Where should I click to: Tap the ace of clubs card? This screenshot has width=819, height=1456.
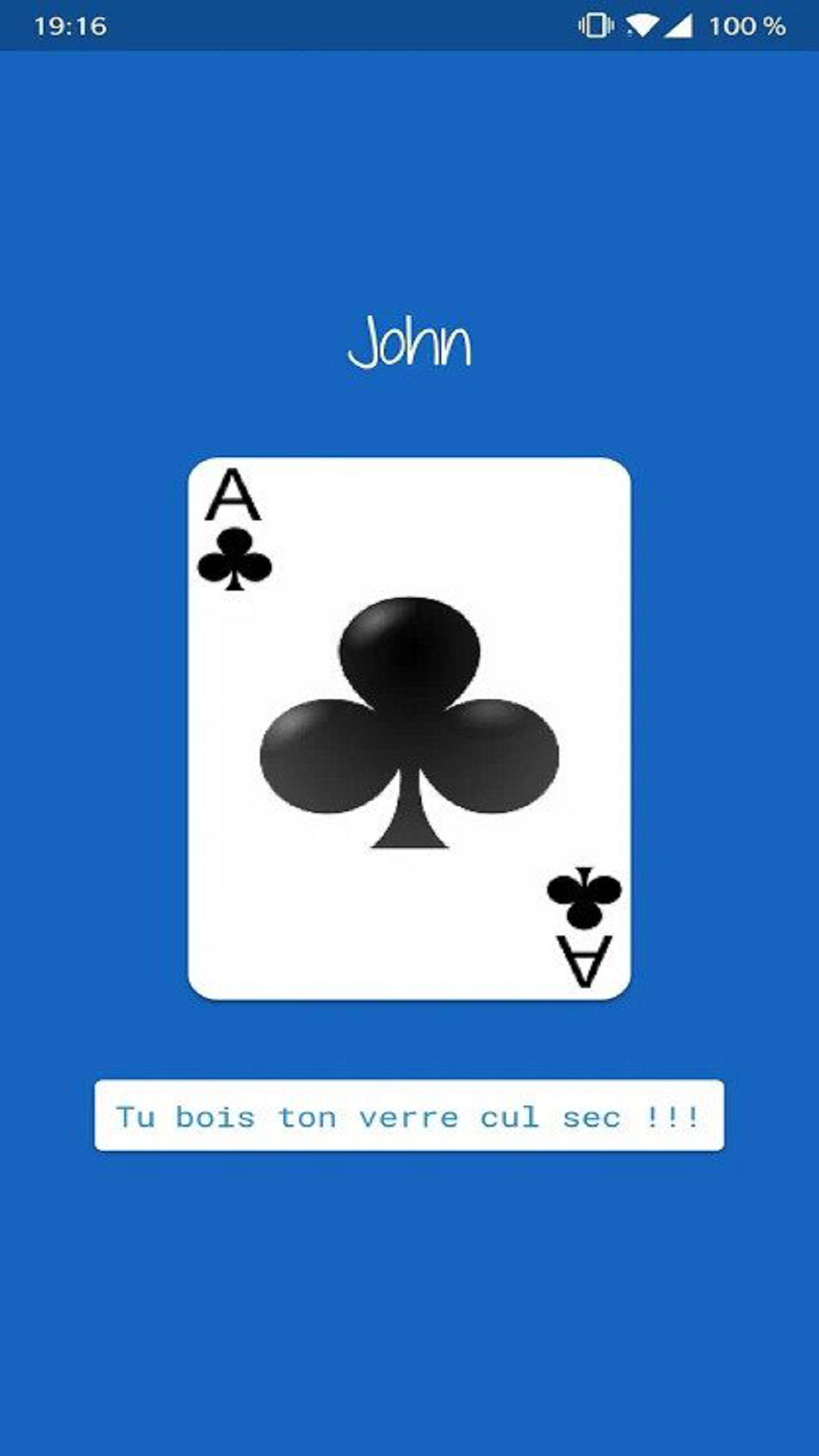(409, 728)
